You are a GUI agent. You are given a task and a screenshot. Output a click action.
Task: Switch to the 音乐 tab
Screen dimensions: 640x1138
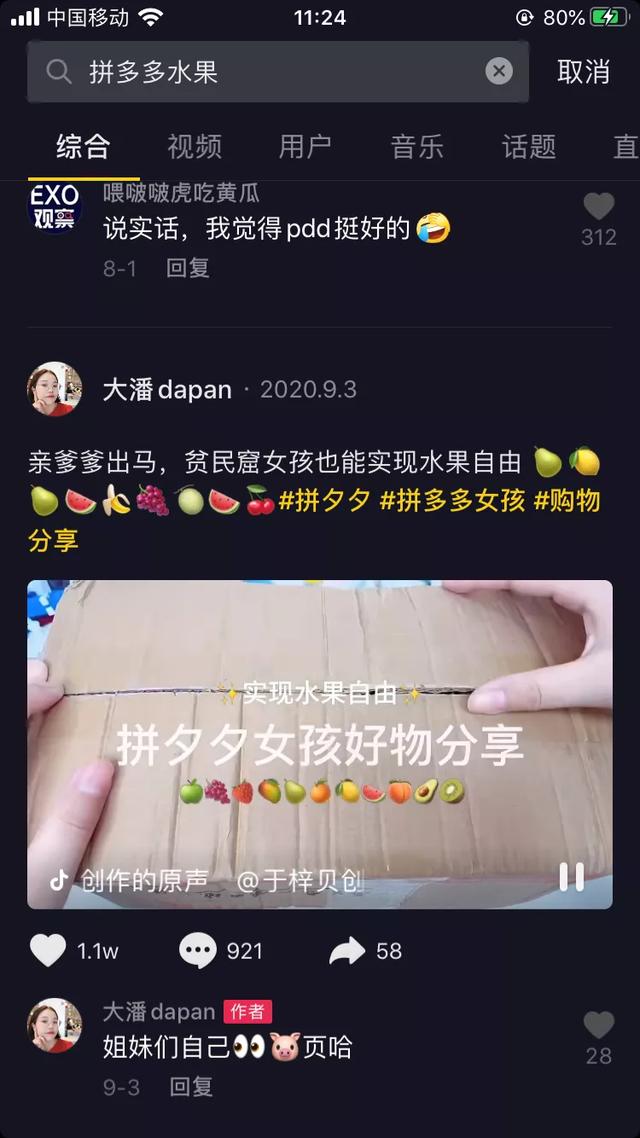[417, 147]
